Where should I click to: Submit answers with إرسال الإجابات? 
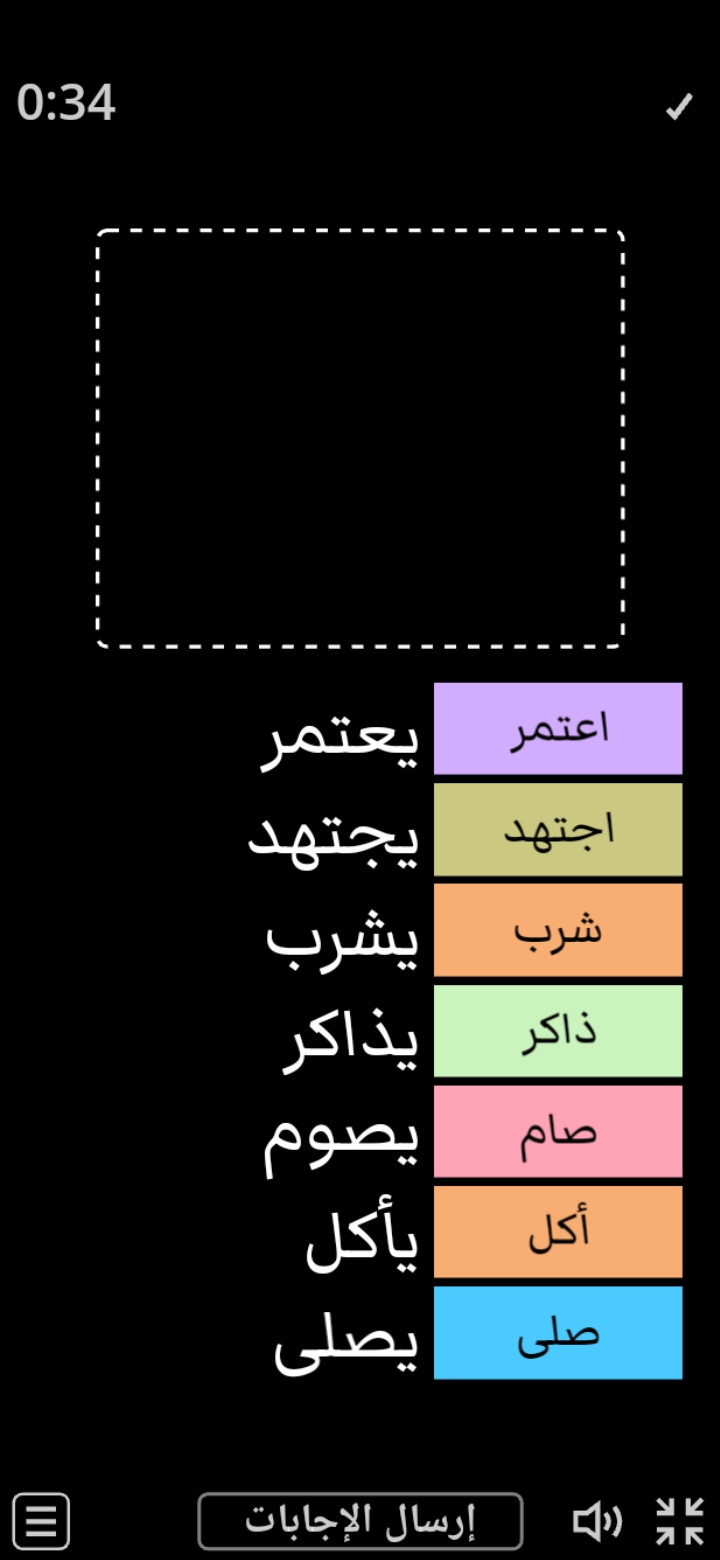click(x=360, y=1521)
